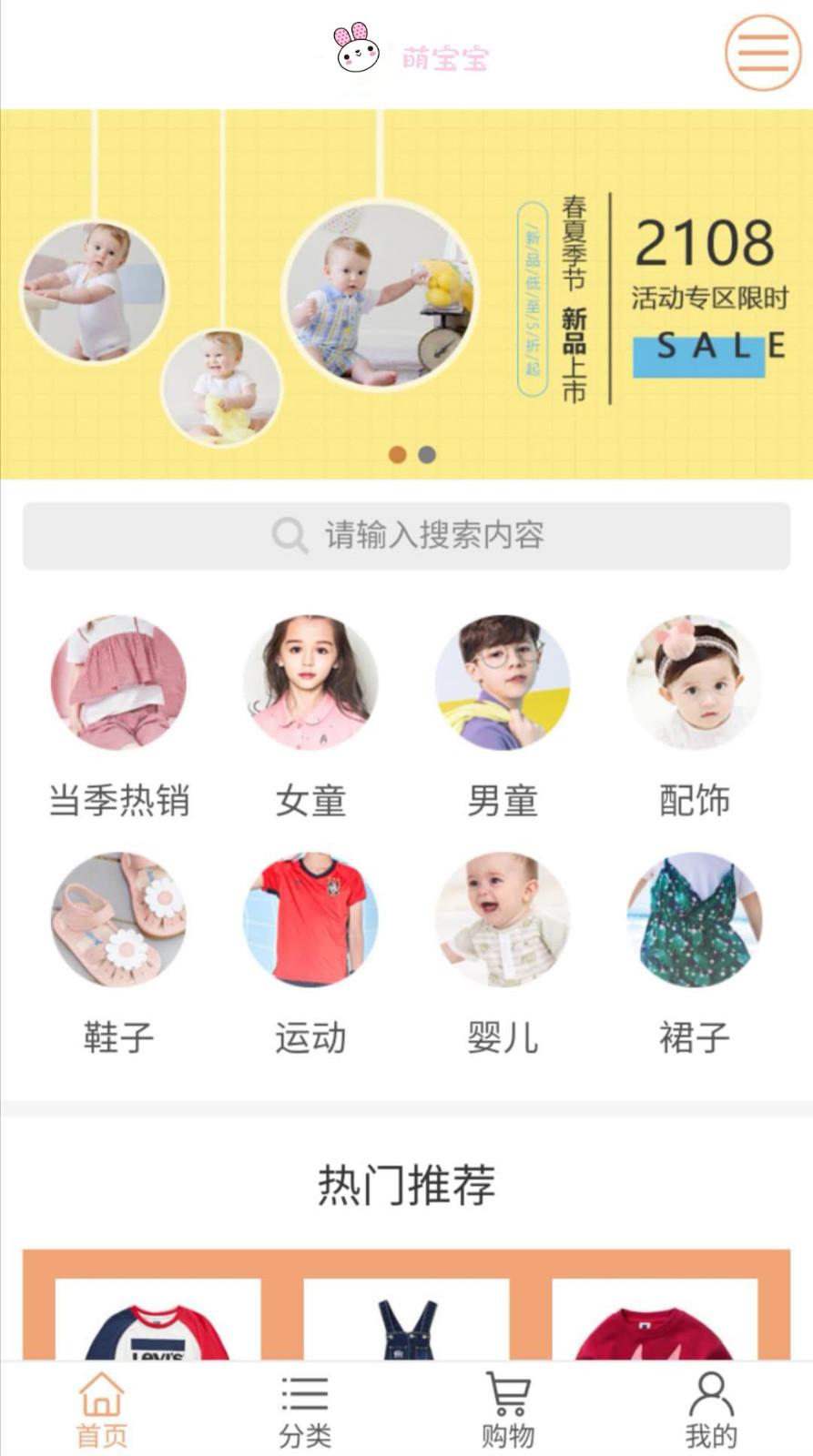This screenshot has width=813, height=1456.
Task: Switch to the 首页 home tab
Action: 101,1410
